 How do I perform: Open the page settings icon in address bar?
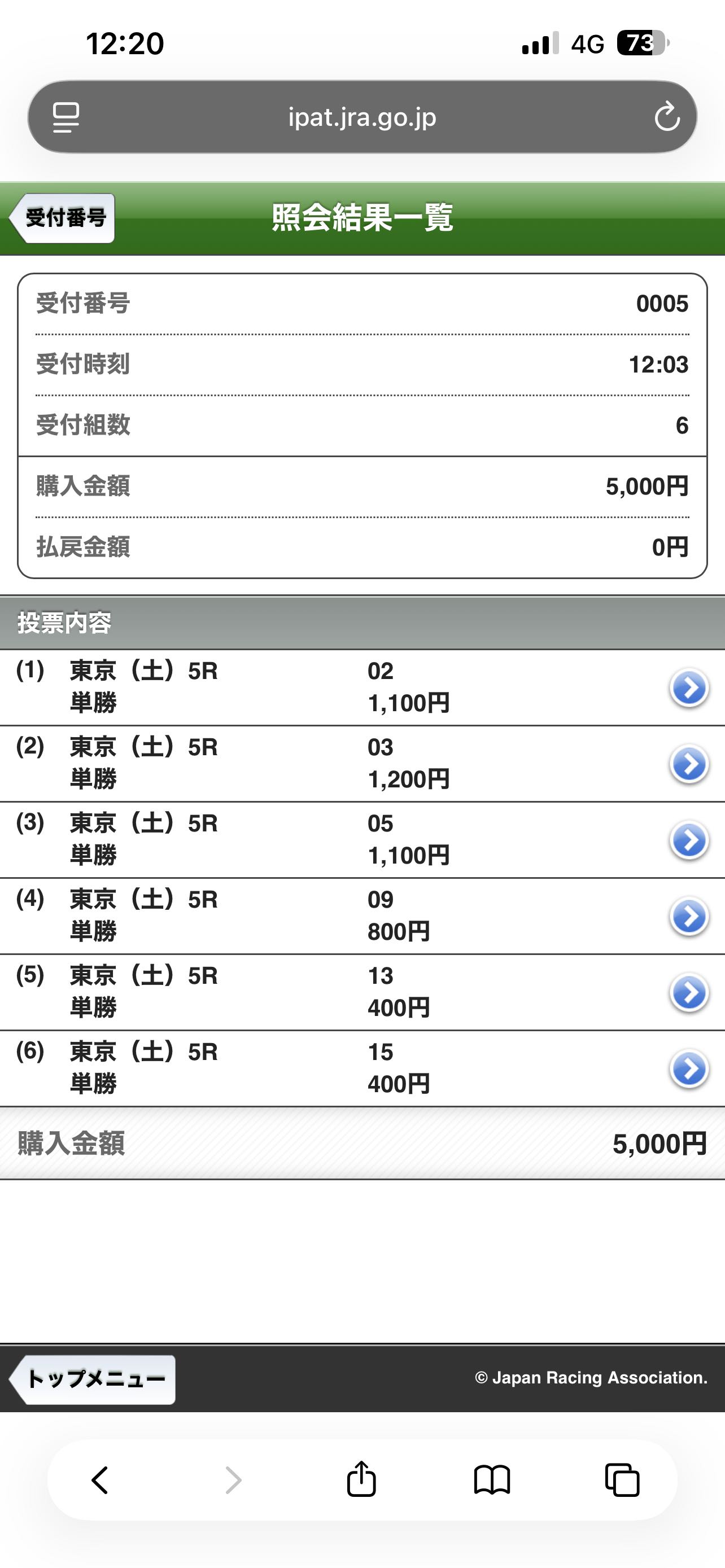pos(65,116)
